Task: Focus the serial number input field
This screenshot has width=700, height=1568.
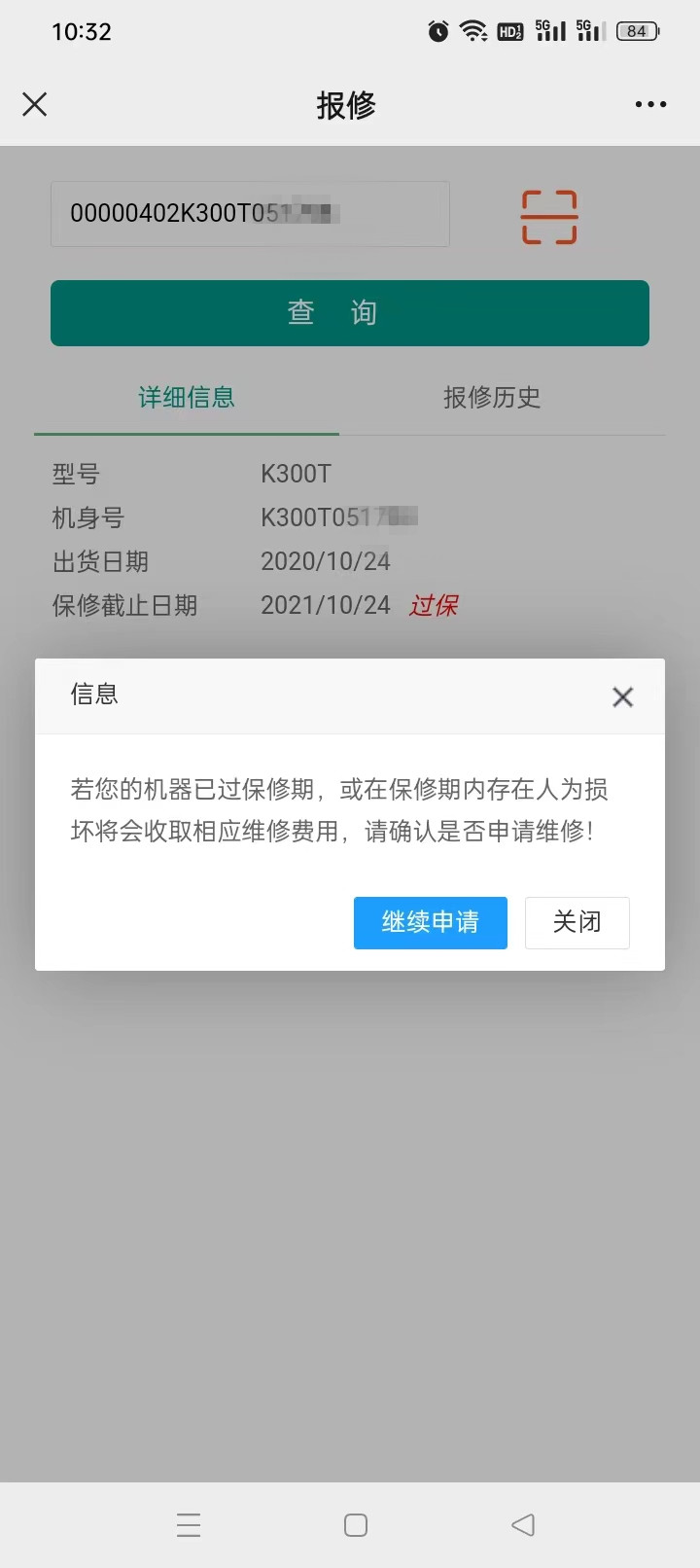Action: 250,213
